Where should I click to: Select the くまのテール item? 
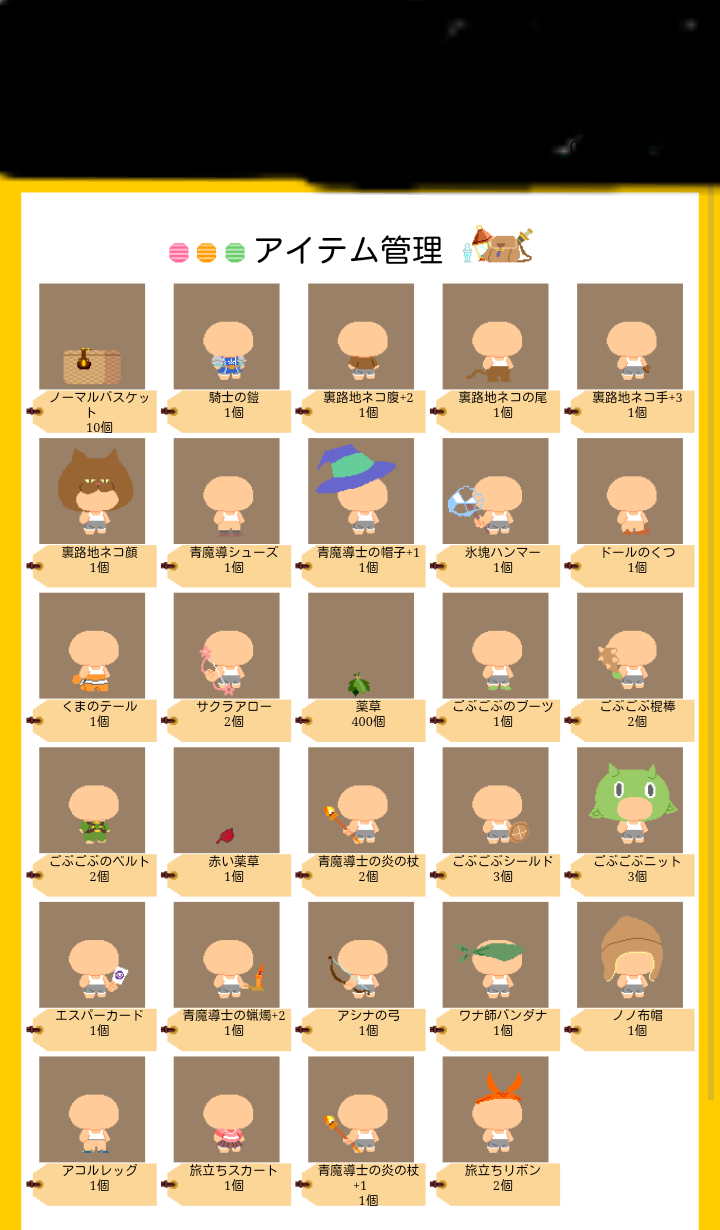pyautogui.click(x=92, y=645)
